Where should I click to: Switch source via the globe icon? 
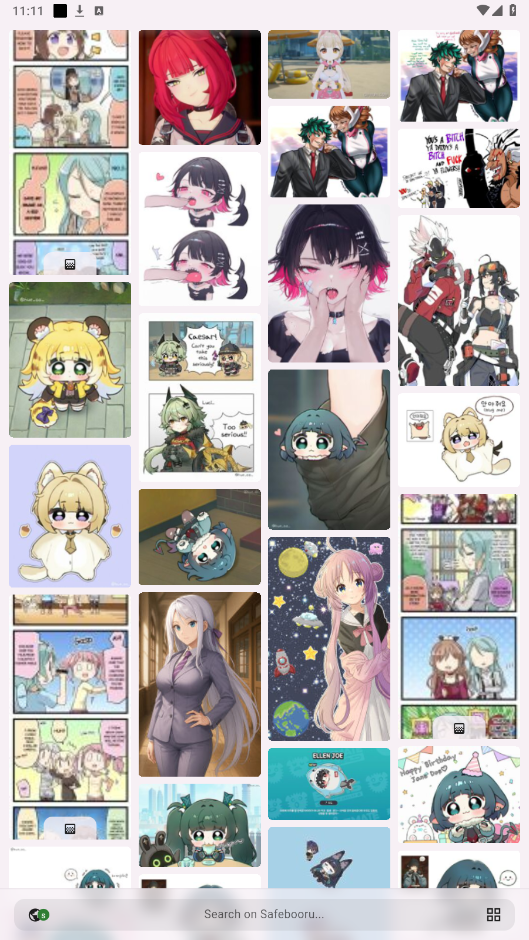click(38, 914)
